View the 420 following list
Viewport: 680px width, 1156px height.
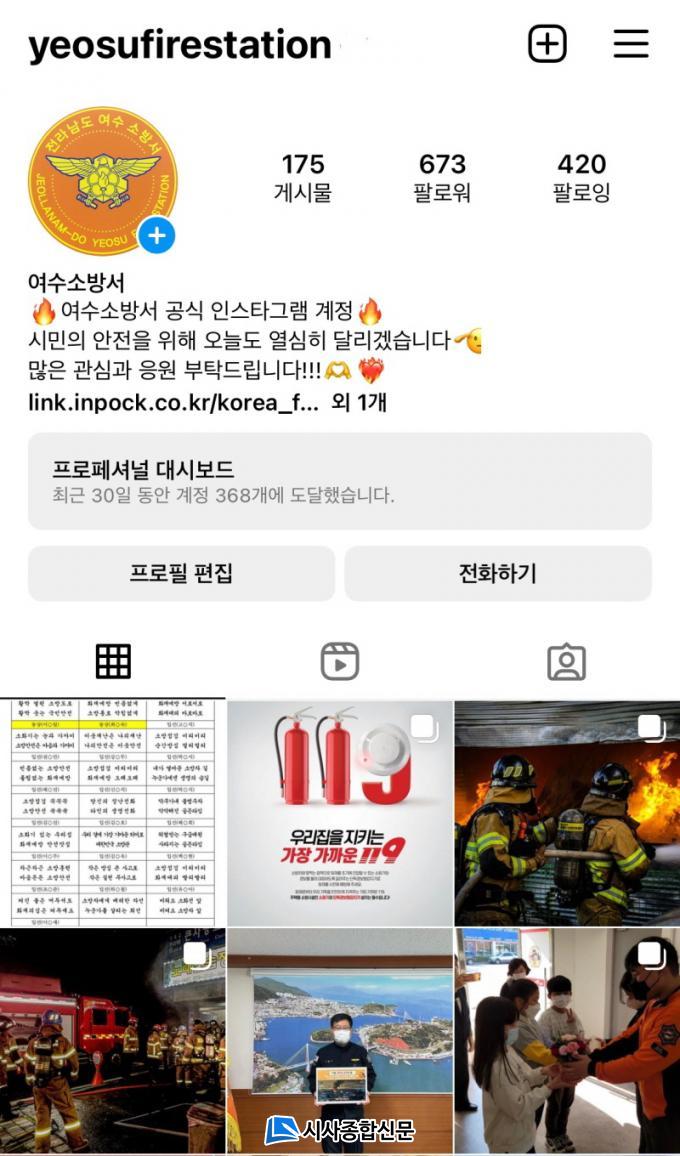coord(581,177)
